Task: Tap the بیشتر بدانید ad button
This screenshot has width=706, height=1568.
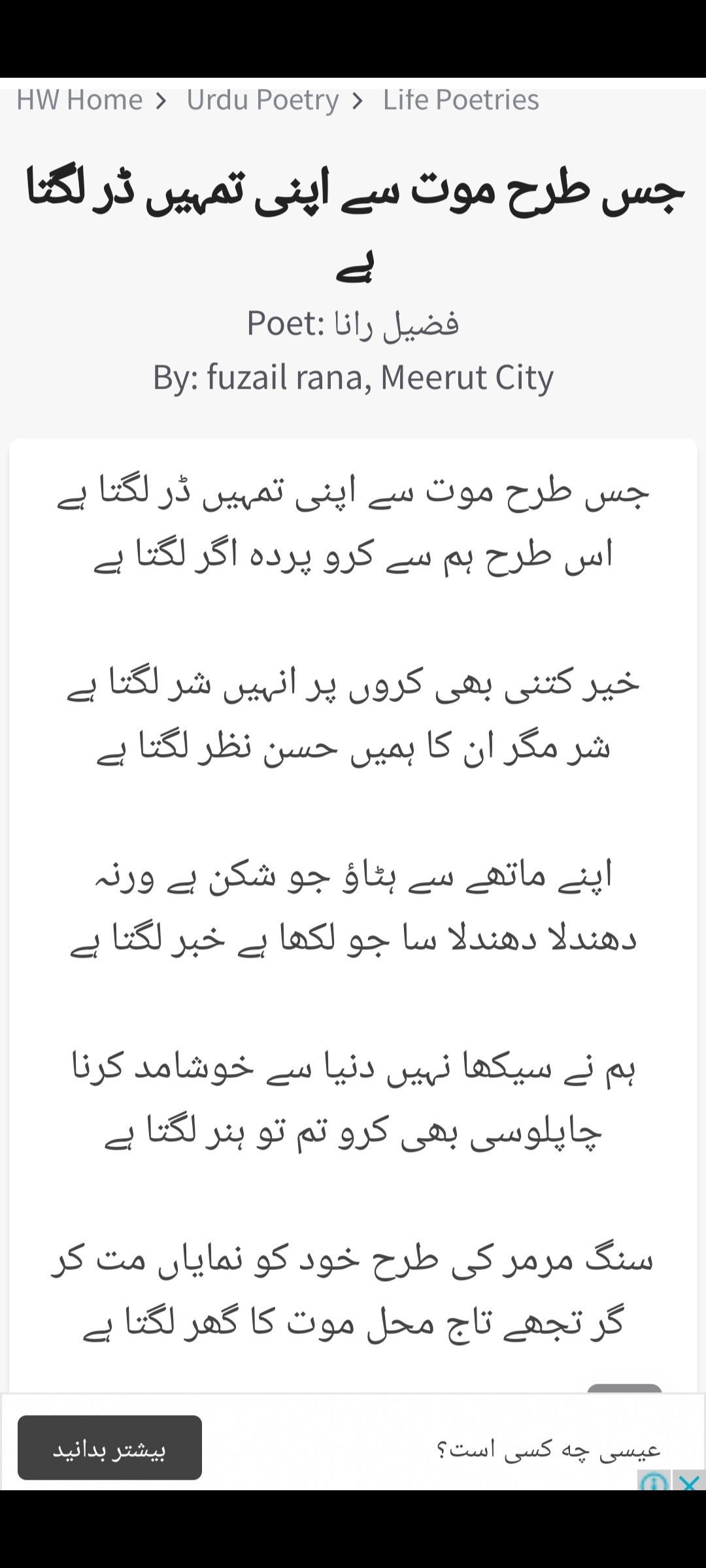Action: [x=110, y=1448]
